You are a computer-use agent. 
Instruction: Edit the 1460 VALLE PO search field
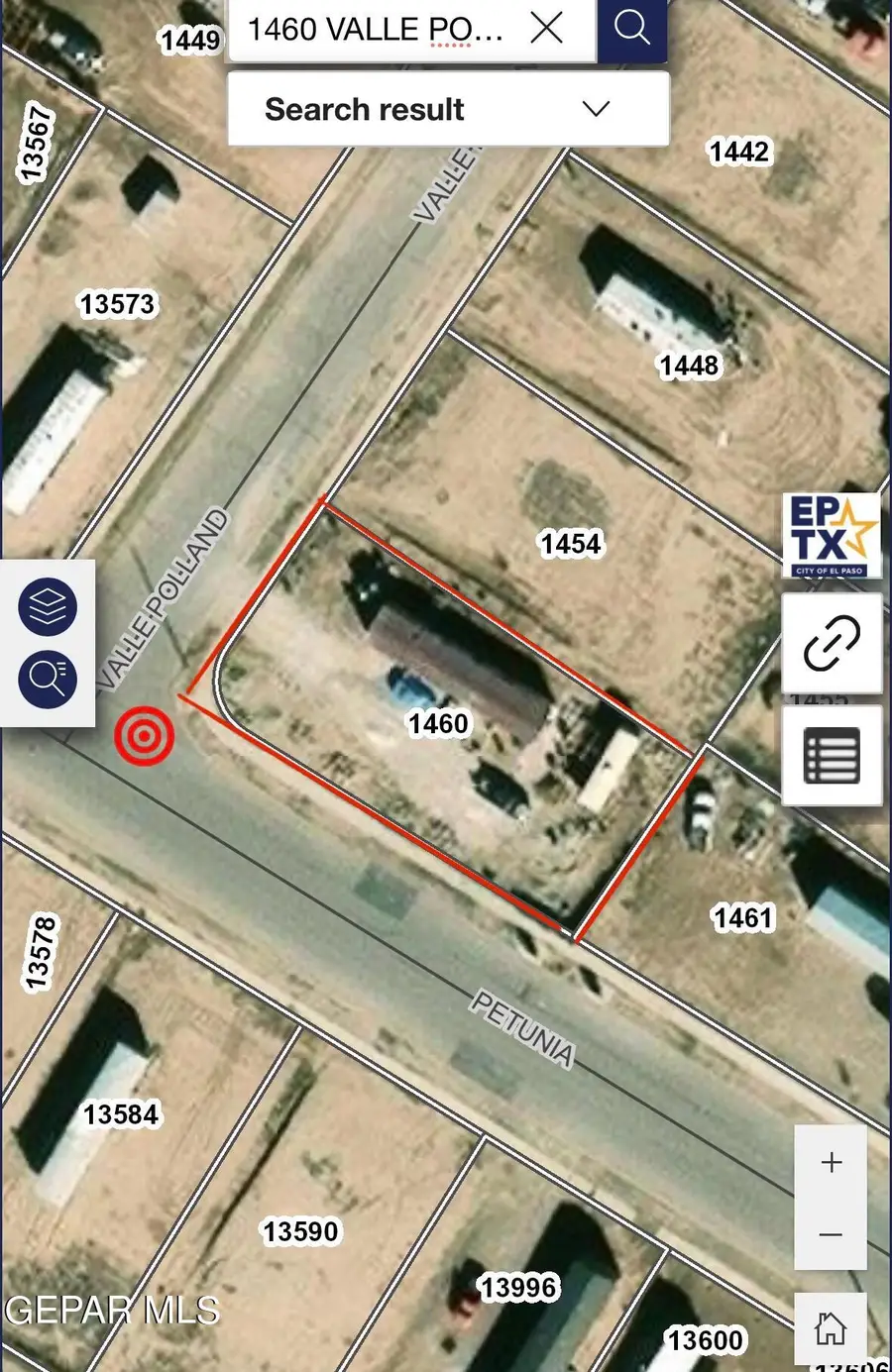[x=377, y=30]
